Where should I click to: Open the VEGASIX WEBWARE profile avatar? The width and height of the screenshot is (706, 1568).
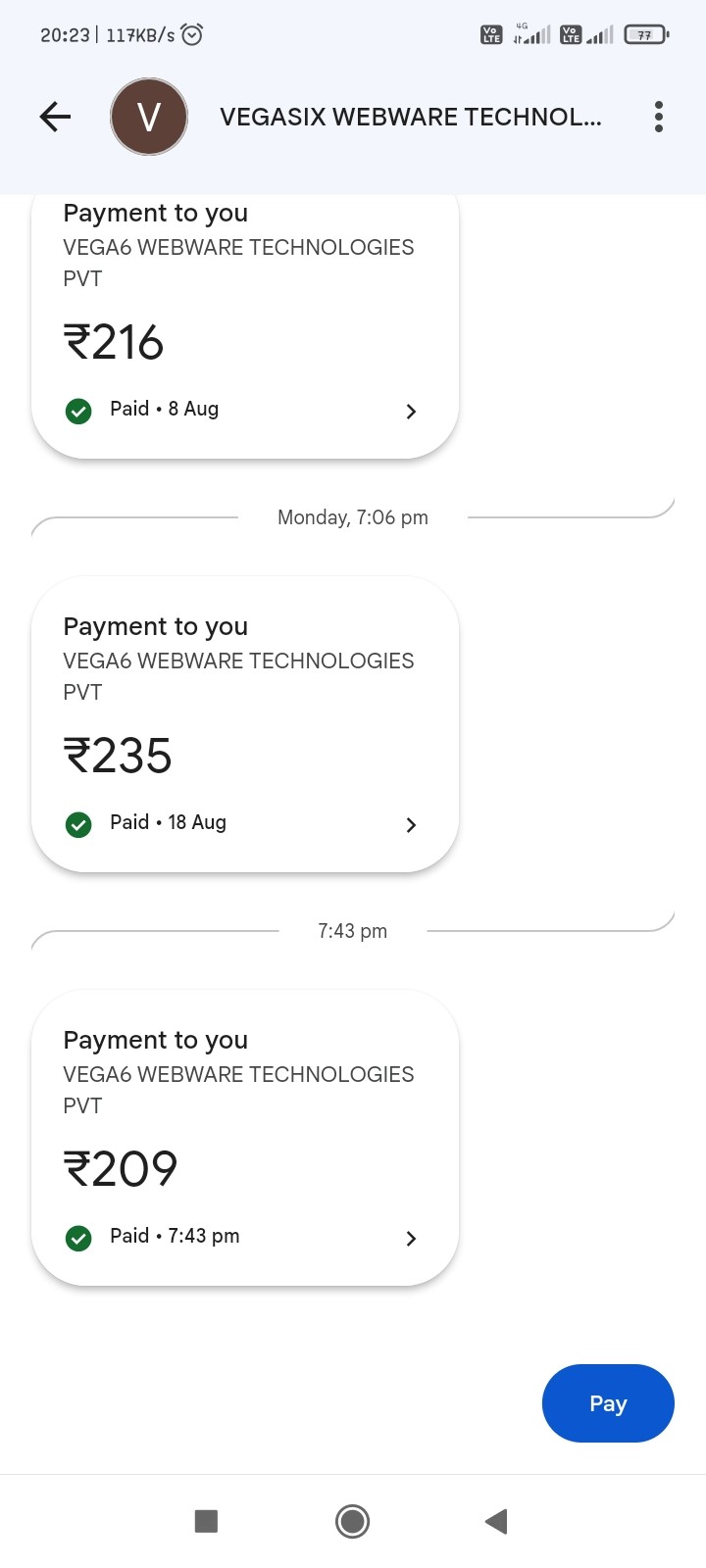click(x=149, y=118)
